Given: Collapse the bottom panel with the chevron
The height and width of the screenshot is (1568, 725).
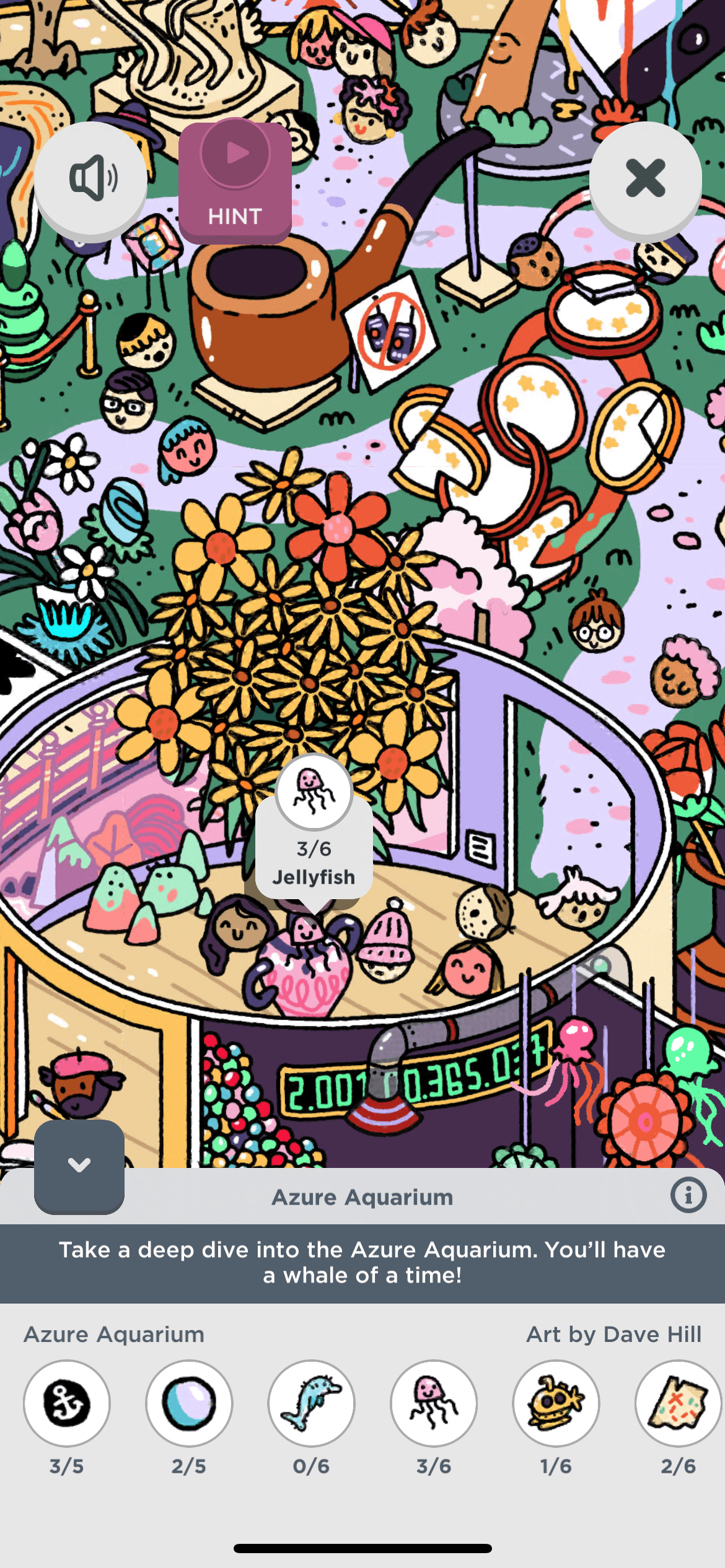Looking at the screenshot, I should [x=79, y=1165].
